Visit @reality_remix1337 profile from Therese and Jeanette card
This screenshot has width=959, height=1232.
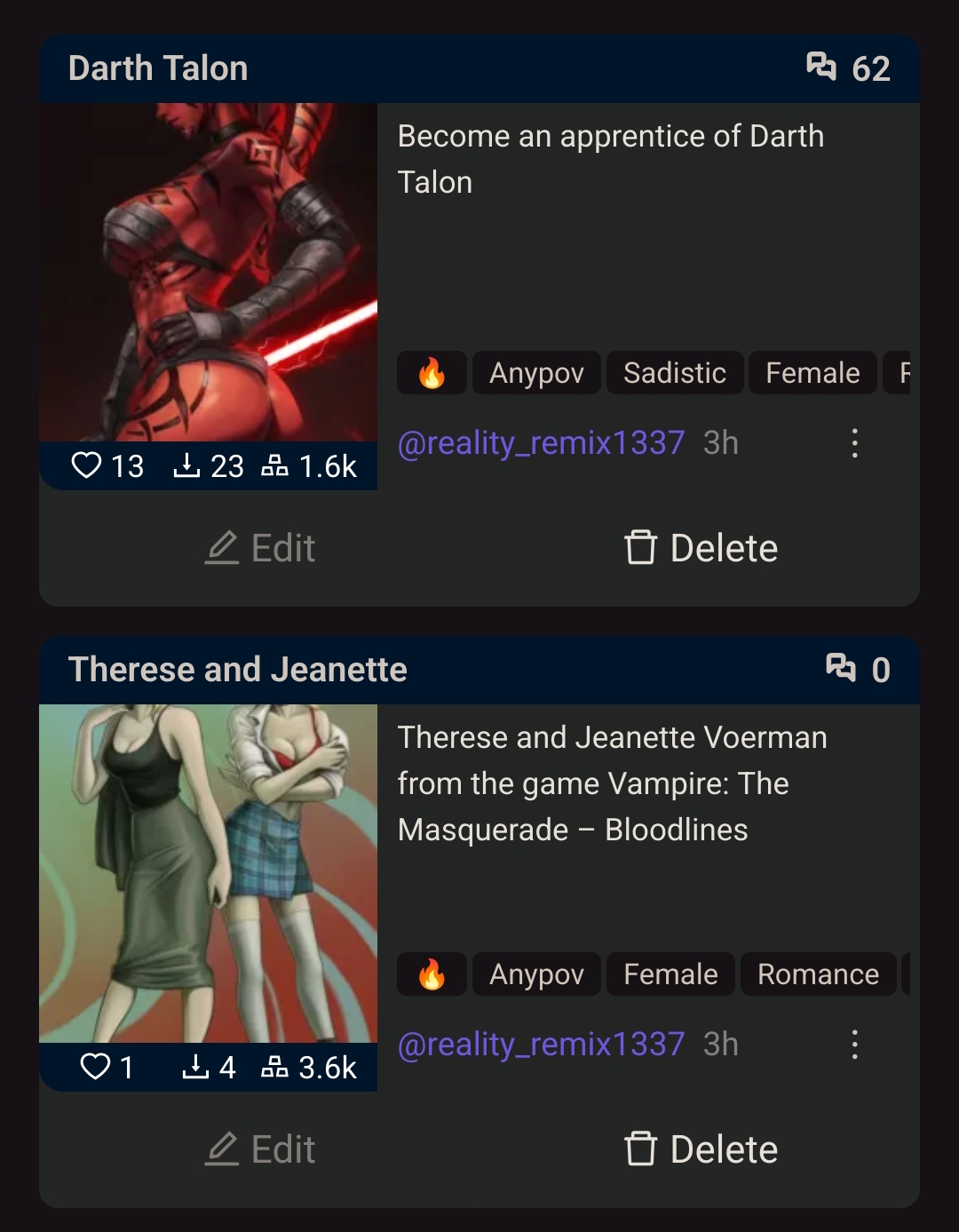pyautogui.click(x=541, y=1044)
